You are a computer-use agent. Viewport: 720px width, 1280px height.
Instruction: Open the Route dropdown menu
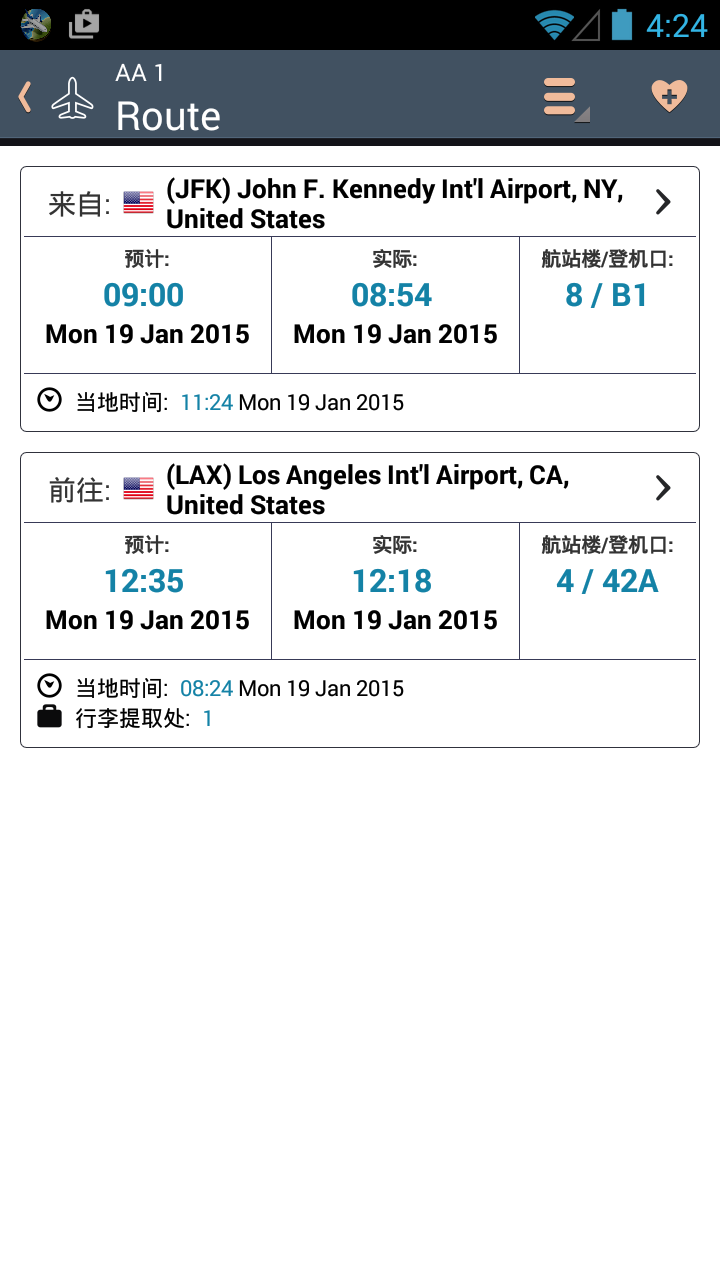pyautogui.click(x=563, y=97)
